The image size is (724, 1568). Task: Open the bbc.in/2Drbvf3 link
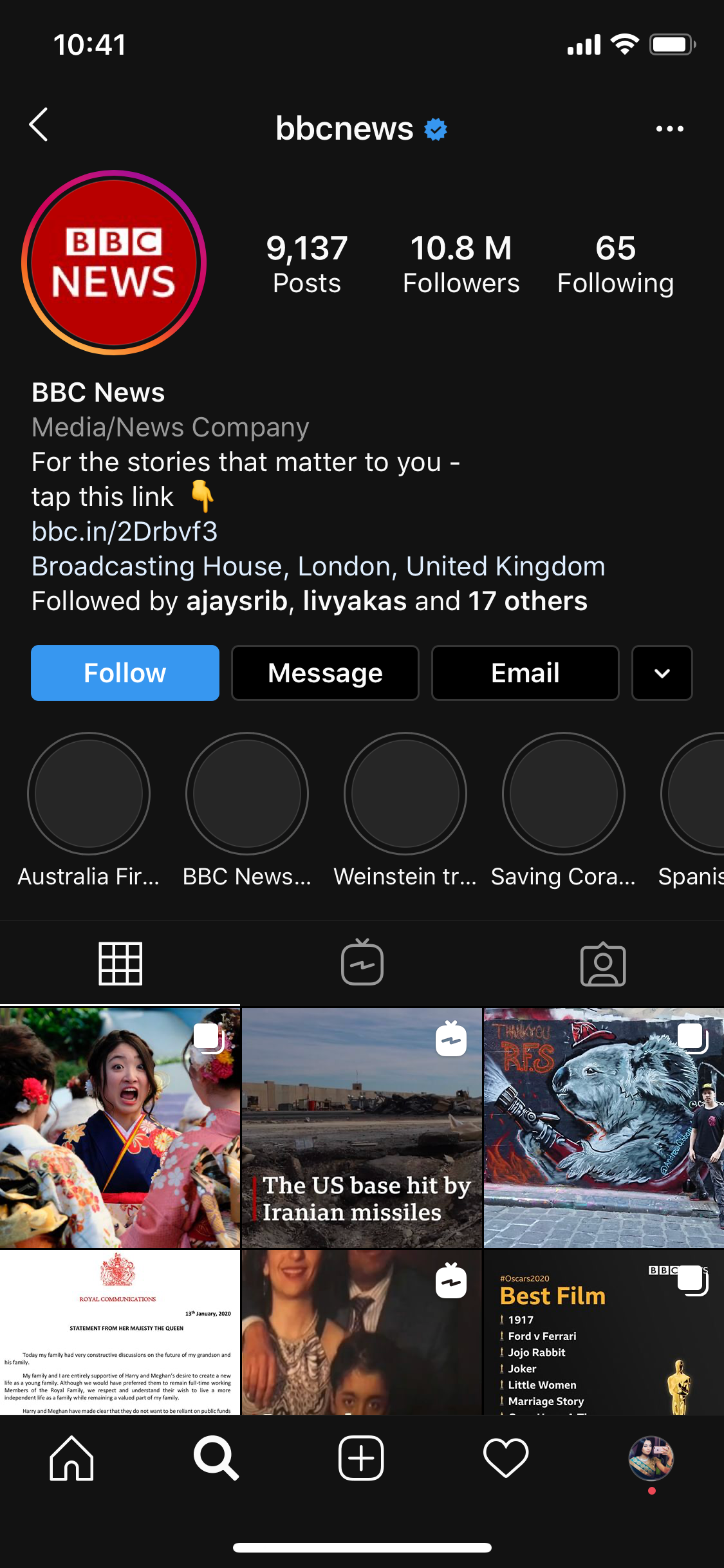tap(124, 531)
